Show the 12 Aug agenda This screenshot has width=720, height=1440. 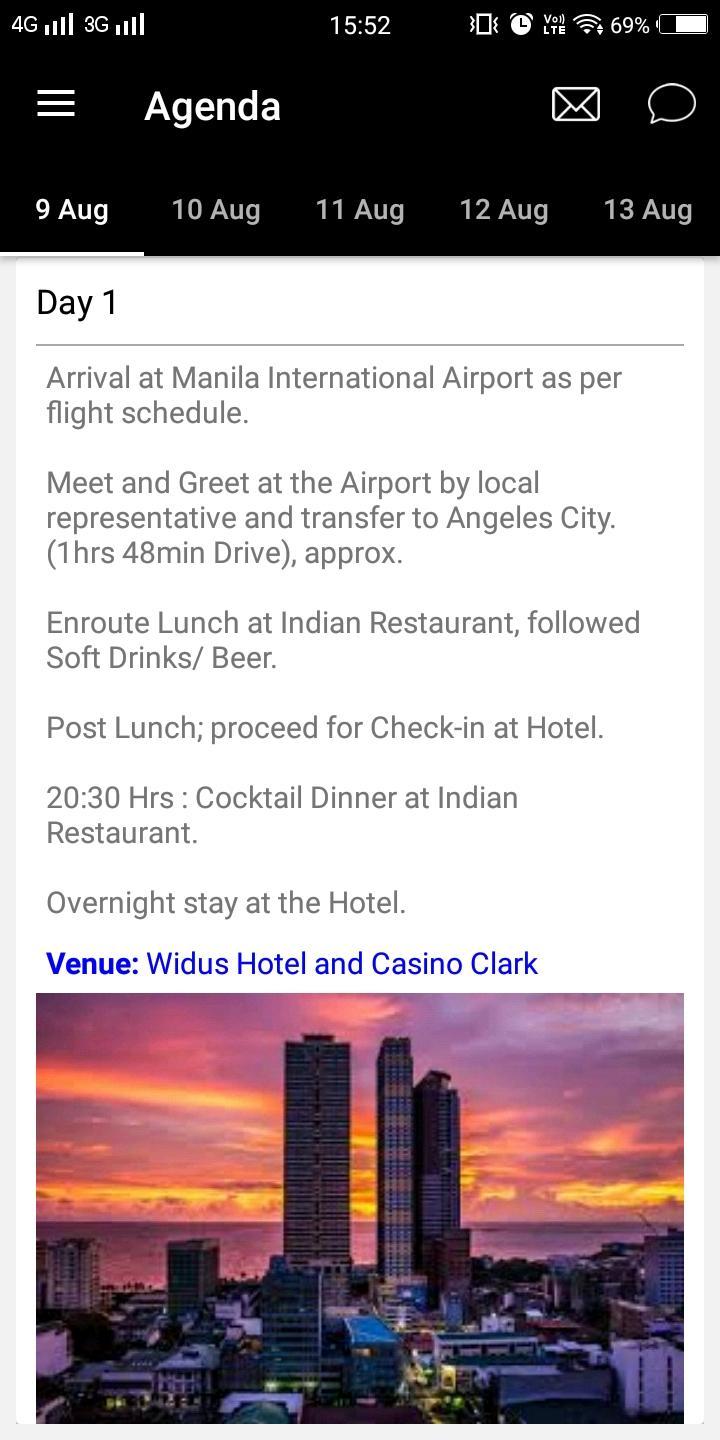click(504, 210)
